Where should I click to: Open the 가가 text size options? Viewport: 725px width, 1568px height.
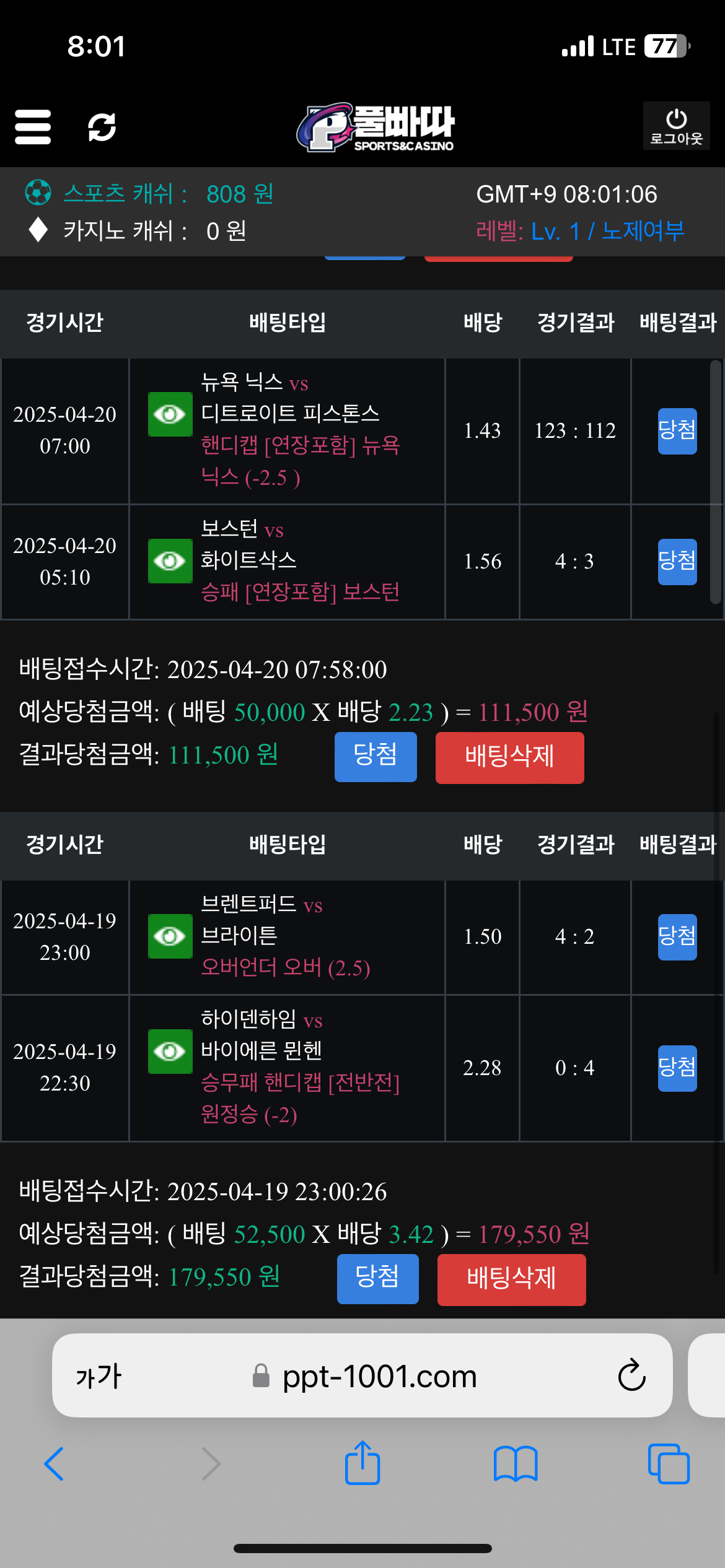[x=99, y=1377]
